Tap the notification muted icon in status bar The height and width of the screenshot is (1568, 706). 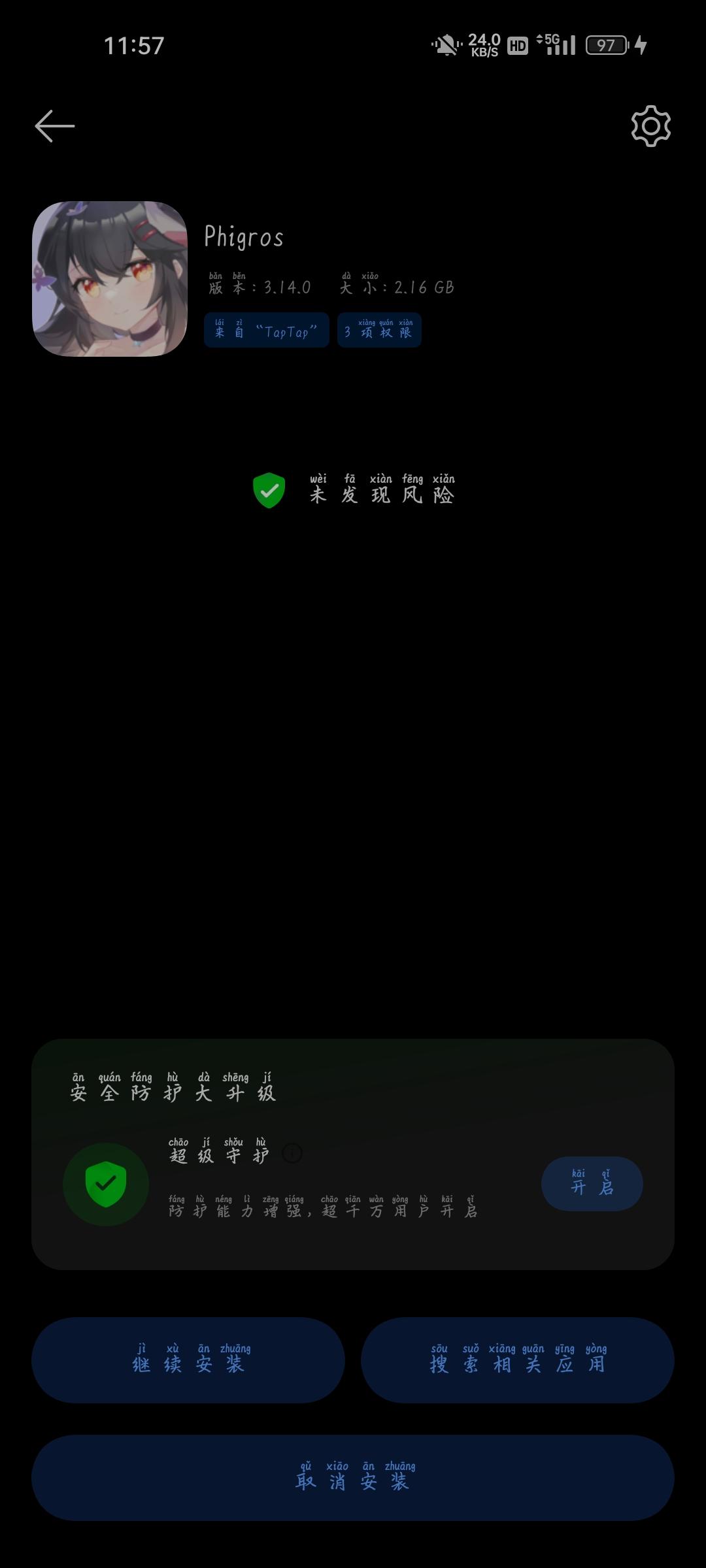click(445, 44)
